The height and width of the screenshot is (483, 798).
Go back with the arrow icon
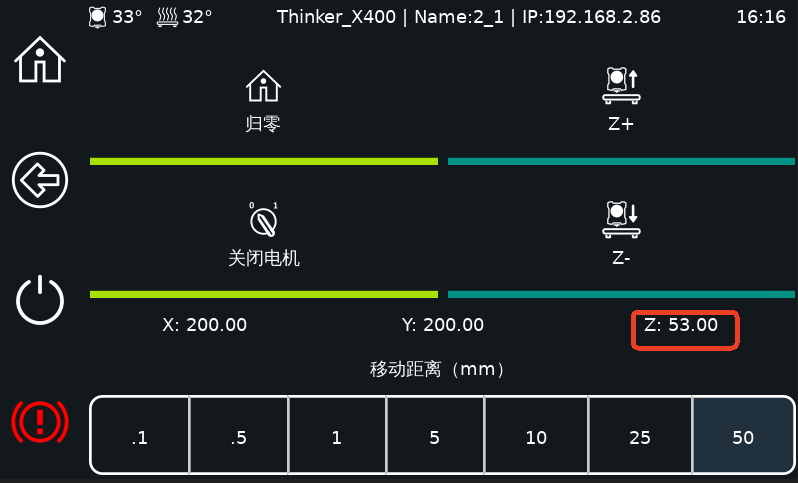[x=40, y=181]
